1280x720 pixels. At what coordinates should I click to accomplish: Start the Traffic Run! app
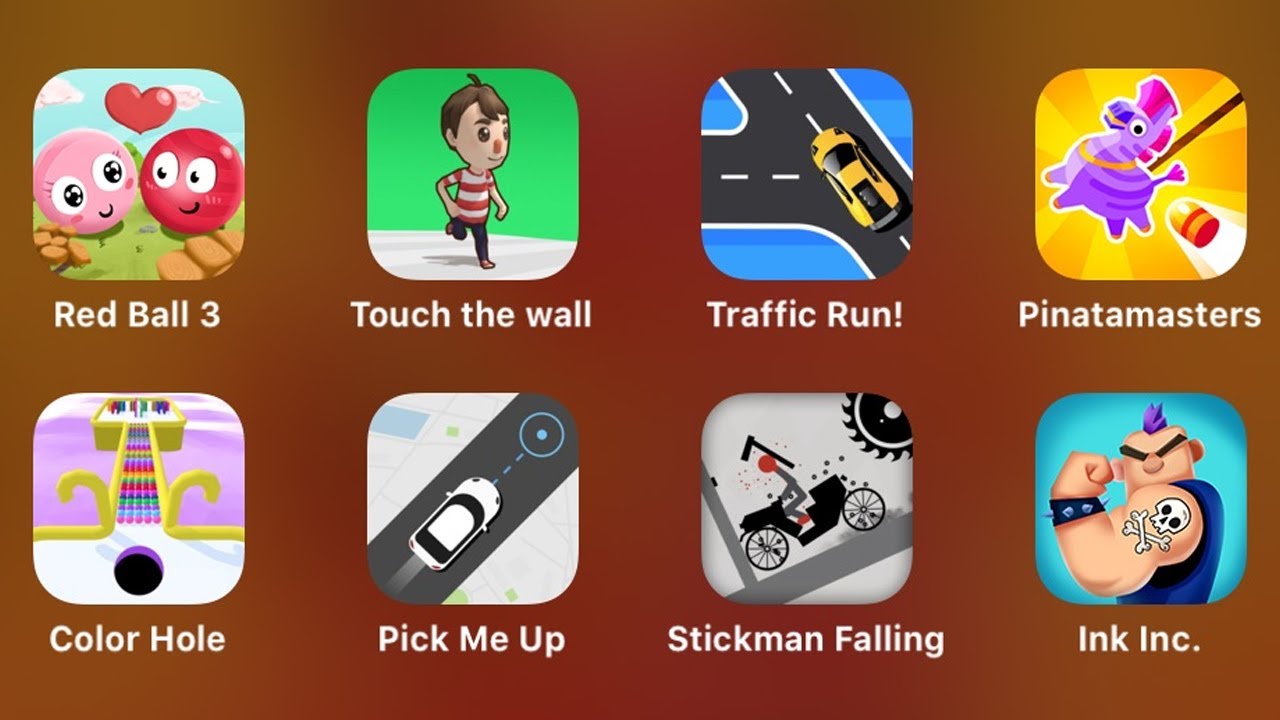click(807, 174)
